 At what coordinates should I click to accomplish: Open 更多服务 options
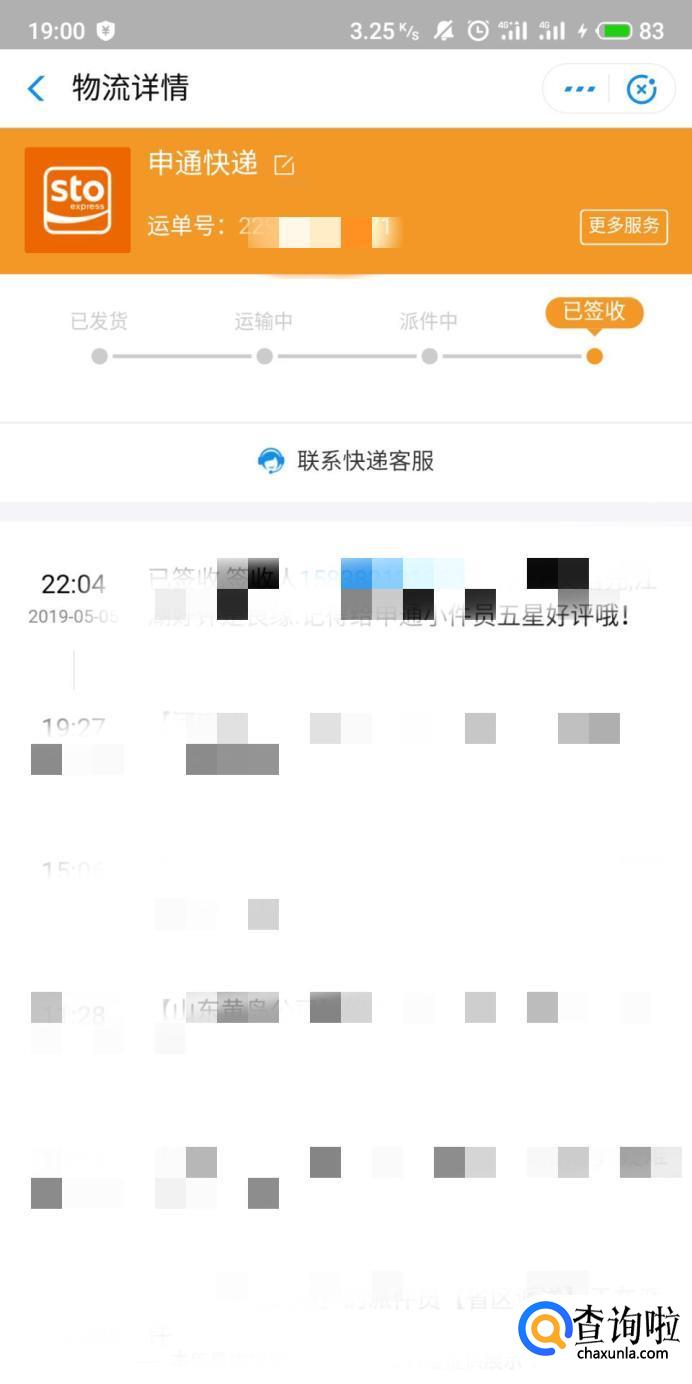(623, 226)
